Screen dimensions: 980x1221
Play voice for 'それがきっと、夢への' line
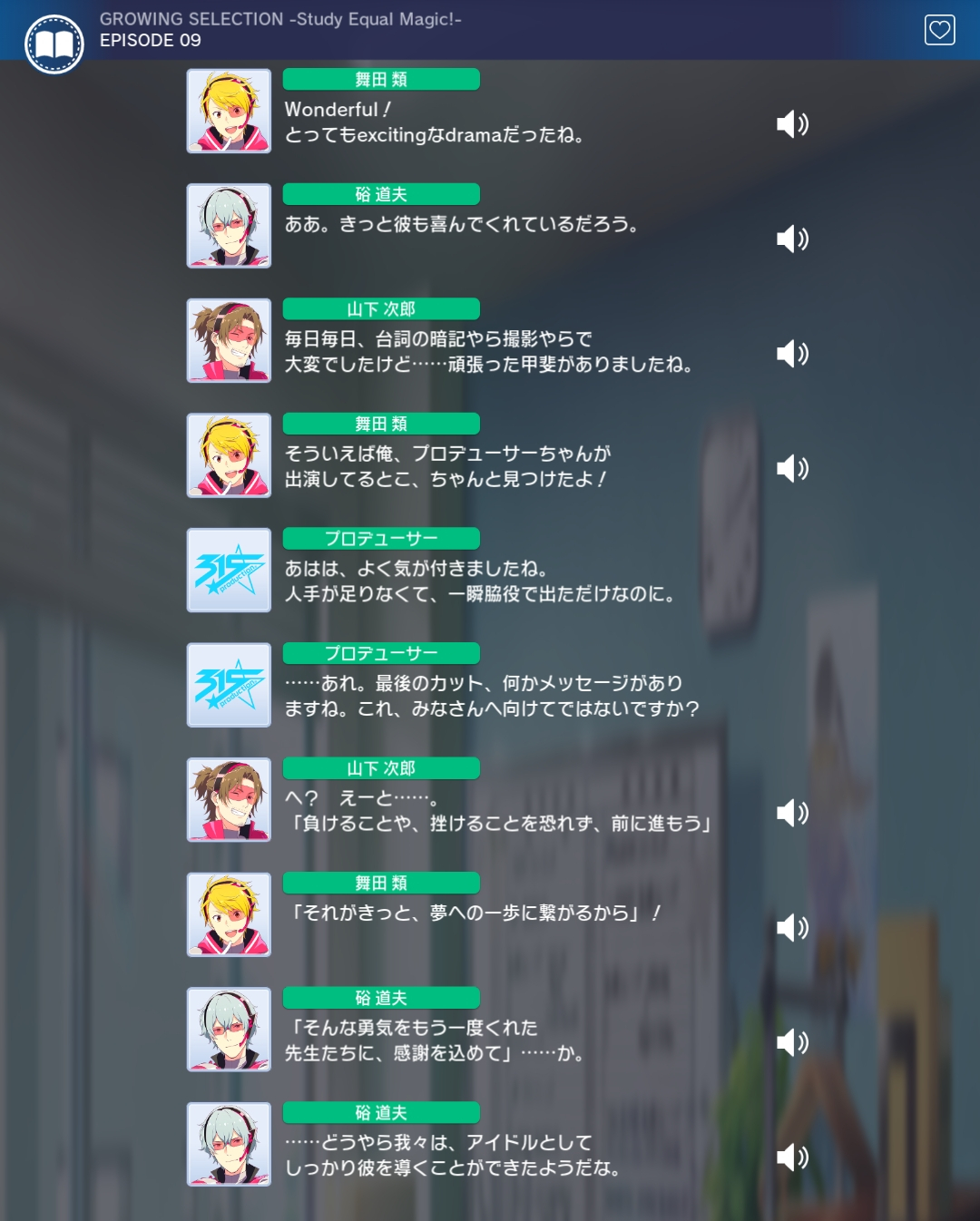coord(791,927)
